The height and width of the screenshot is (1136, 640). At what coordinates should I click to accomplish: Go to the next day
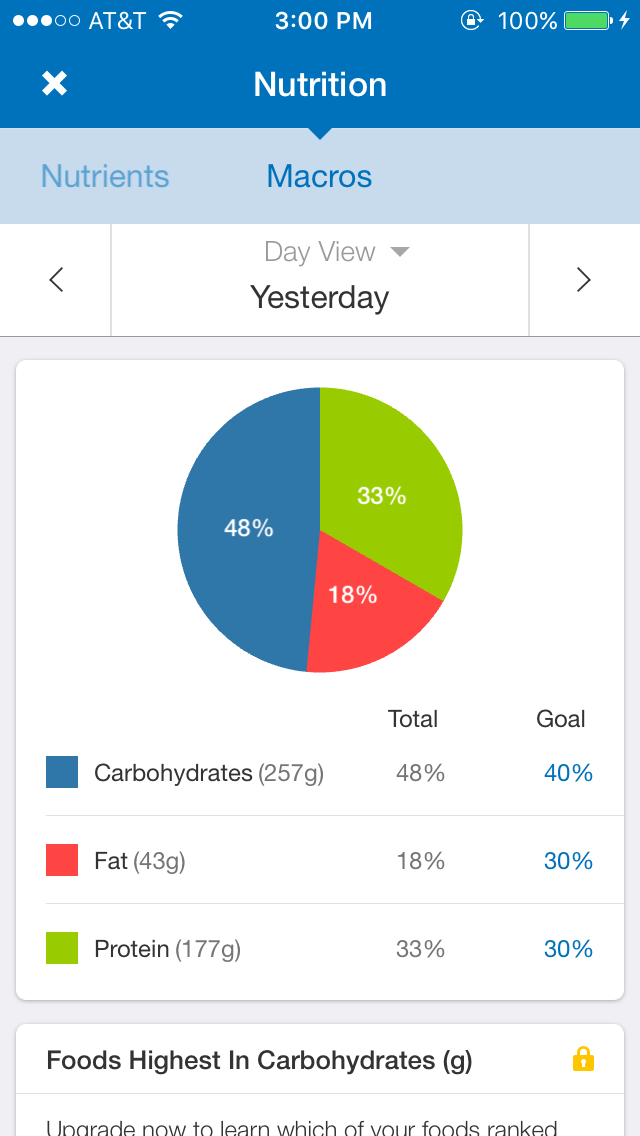coord(584,280)
